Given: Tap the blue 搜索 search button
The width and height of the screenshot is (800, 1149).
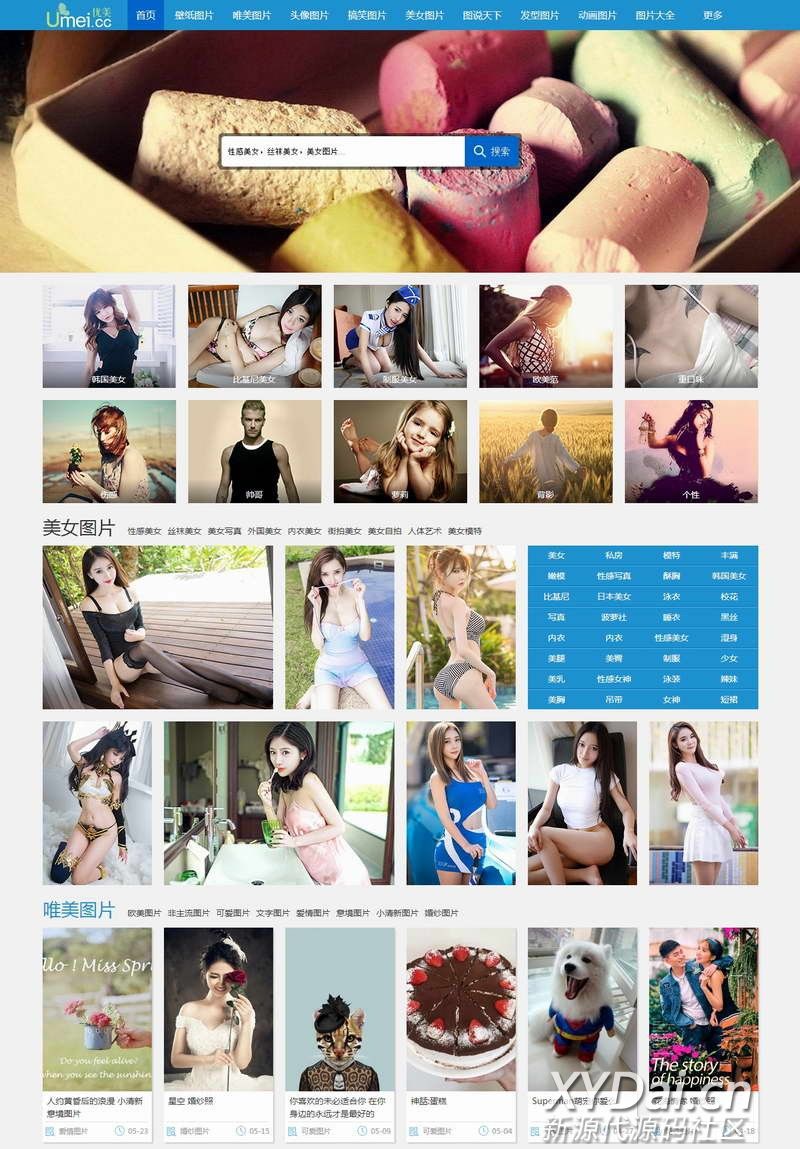Looking at the screenshot, I should (x=492, y=151).
